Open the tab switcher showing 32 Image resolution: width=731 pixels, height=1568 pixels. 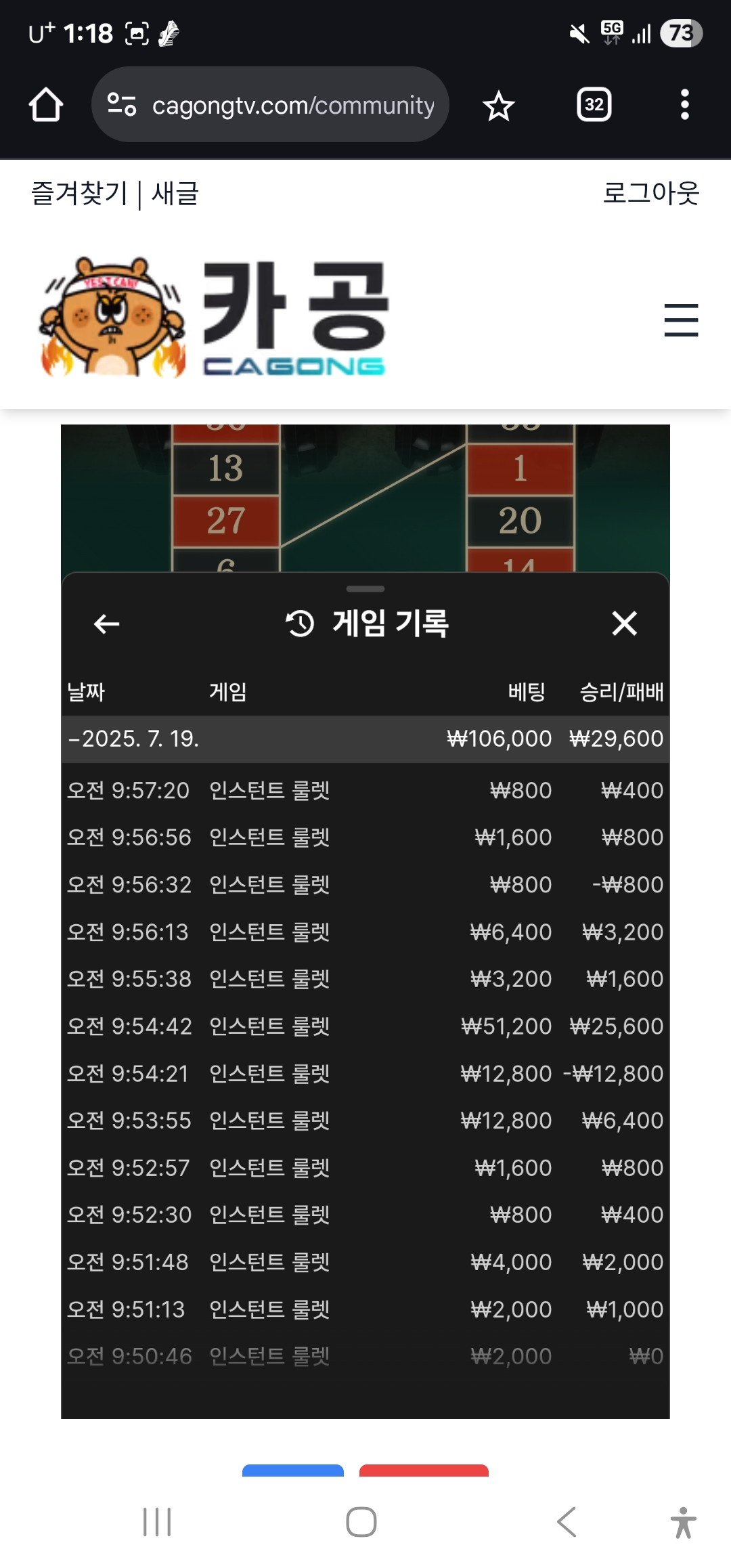[x=594, y=105]
